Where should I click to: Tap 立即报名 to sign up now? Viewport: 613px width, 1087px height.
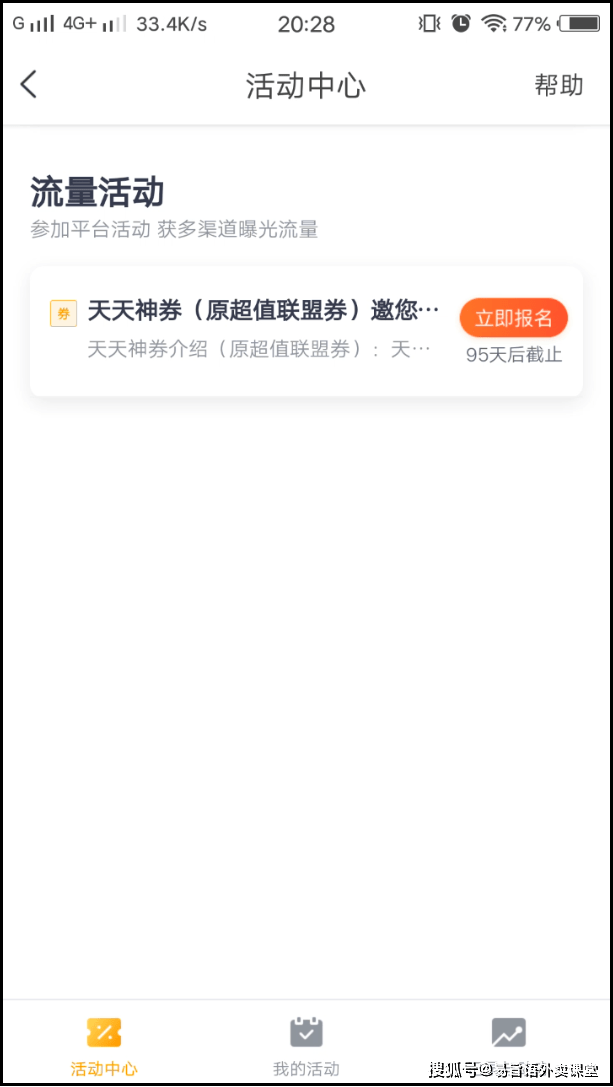pos(513,318)
